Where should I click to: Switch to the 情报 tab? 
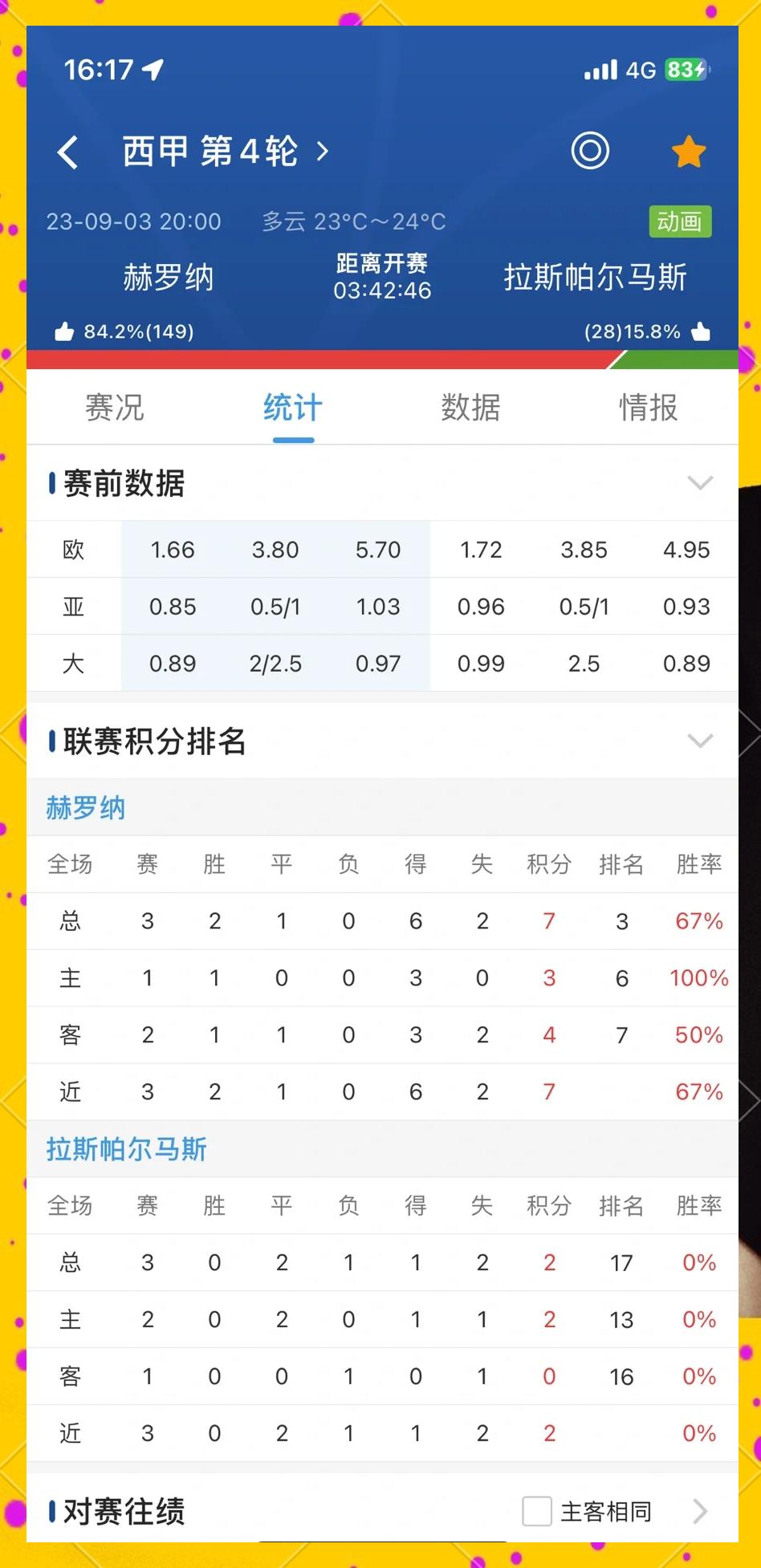point(649,408)
